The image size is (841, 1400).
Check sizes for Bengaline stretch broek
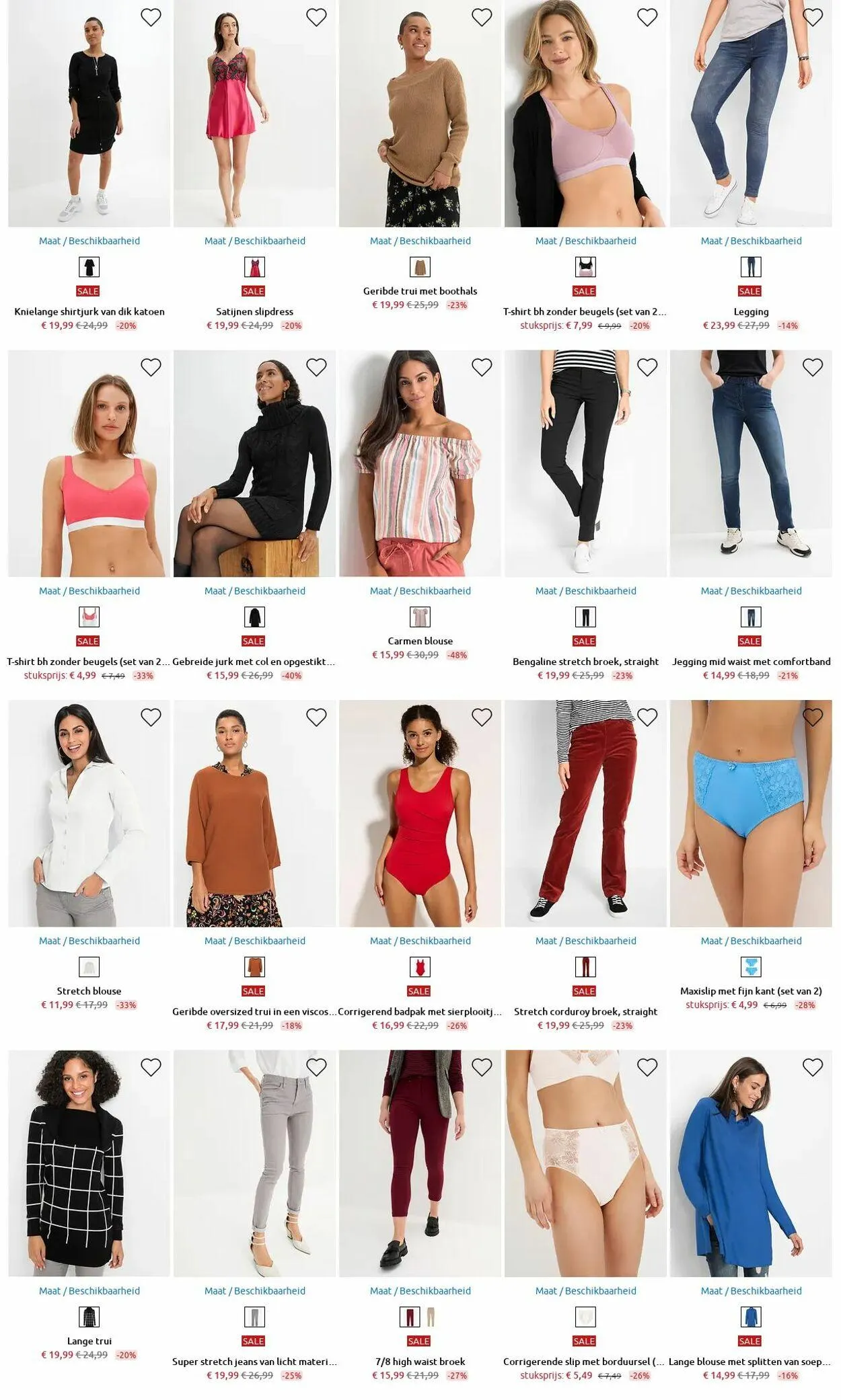(x=585, y=591)
